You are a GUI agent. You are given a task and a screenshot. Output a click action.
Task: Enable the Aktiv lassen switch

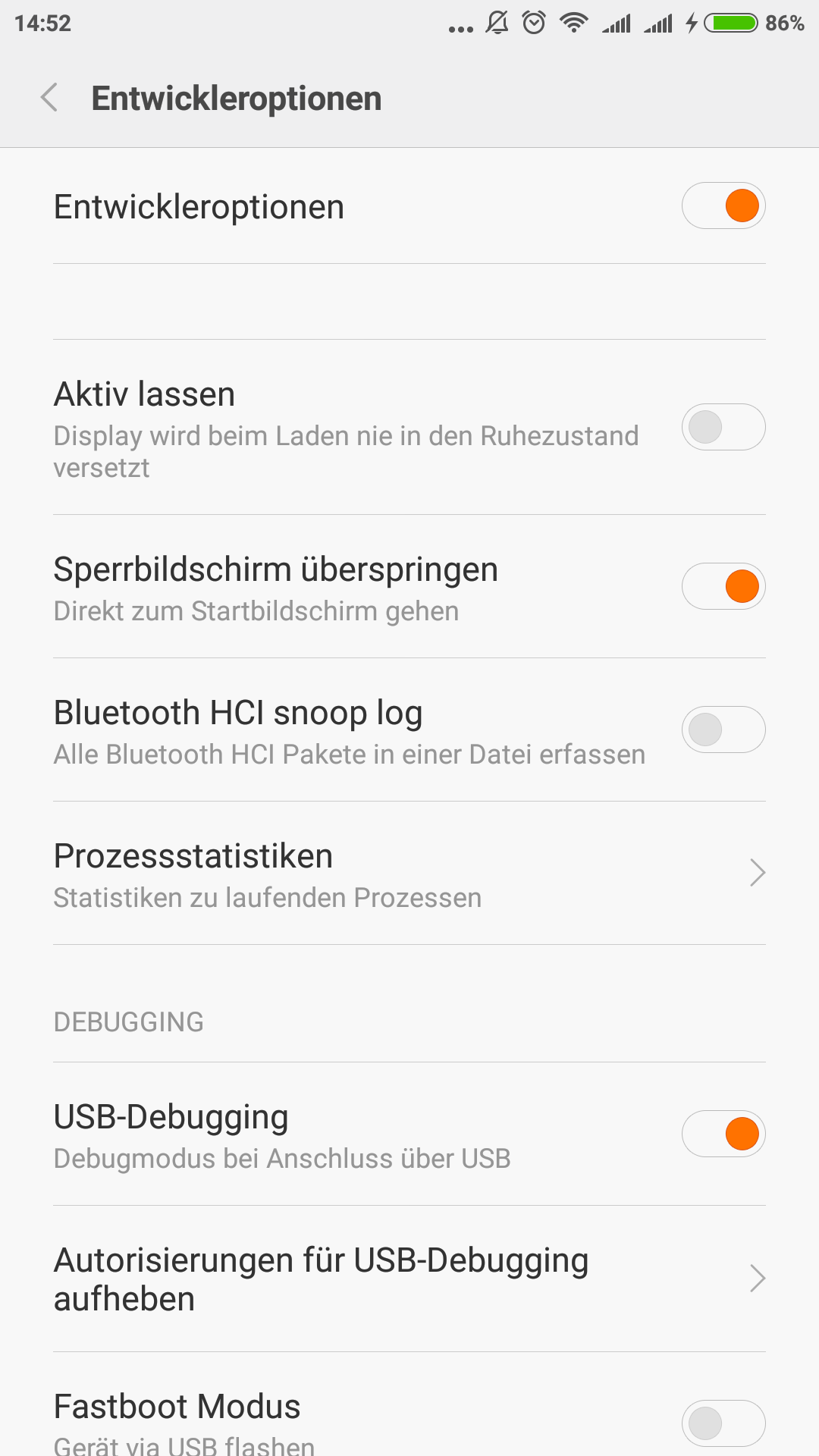pyautogui.click(x=723, y=427)
